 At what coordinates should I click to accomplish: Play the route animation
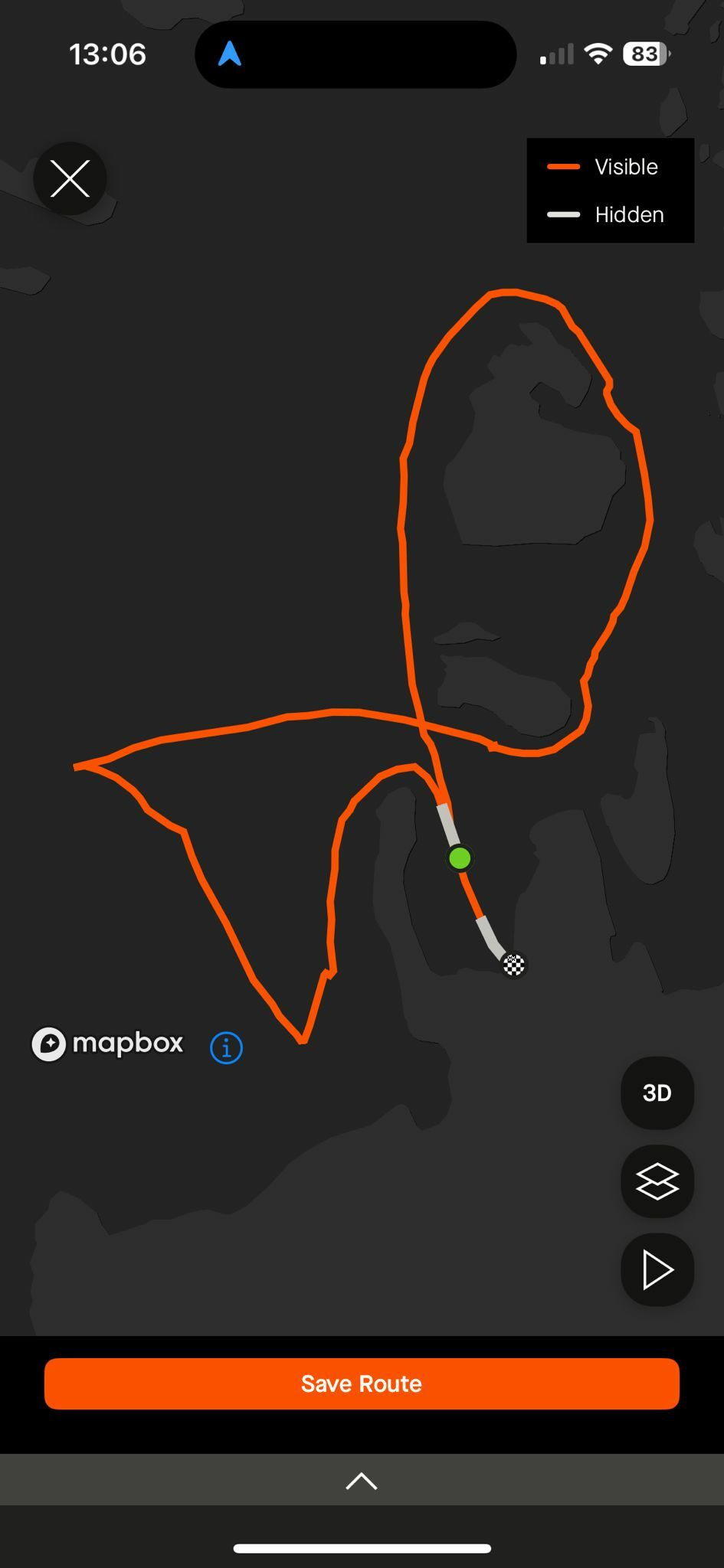coord(657,1269)
